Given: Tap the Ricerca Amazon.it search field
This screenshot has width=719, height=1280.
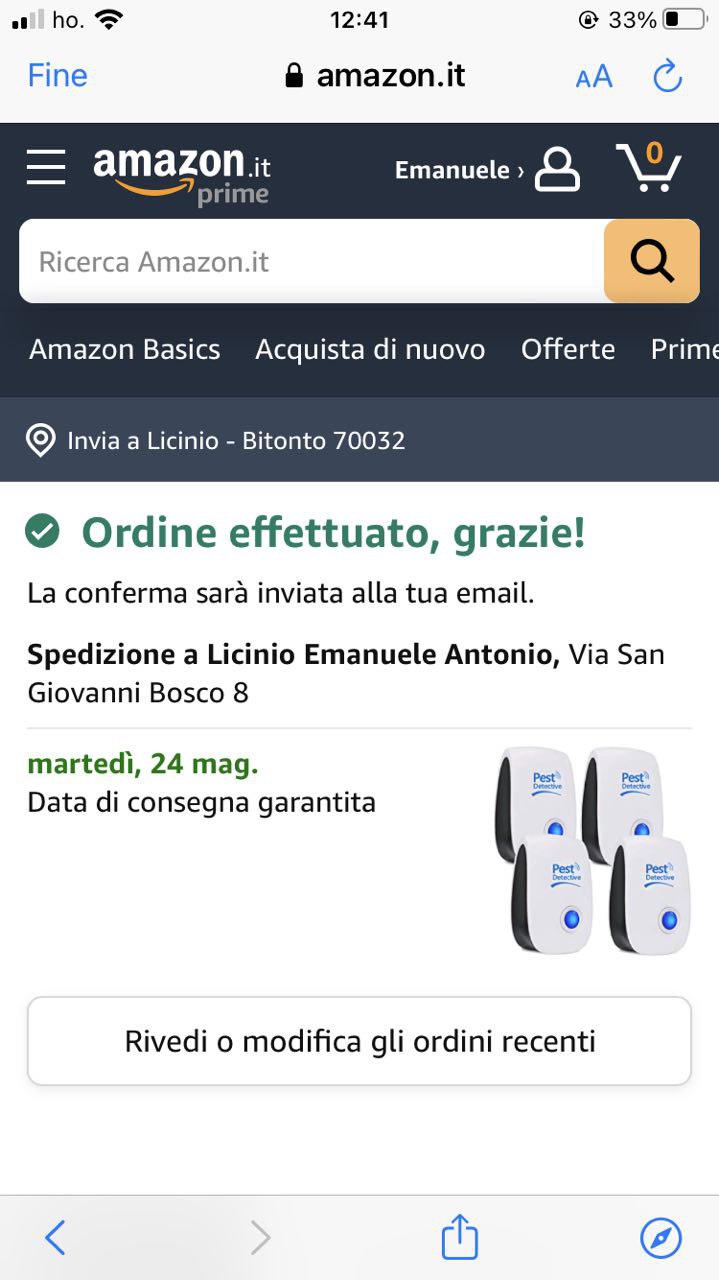Looking at the screenshot, I should click(x=311, y=262).
